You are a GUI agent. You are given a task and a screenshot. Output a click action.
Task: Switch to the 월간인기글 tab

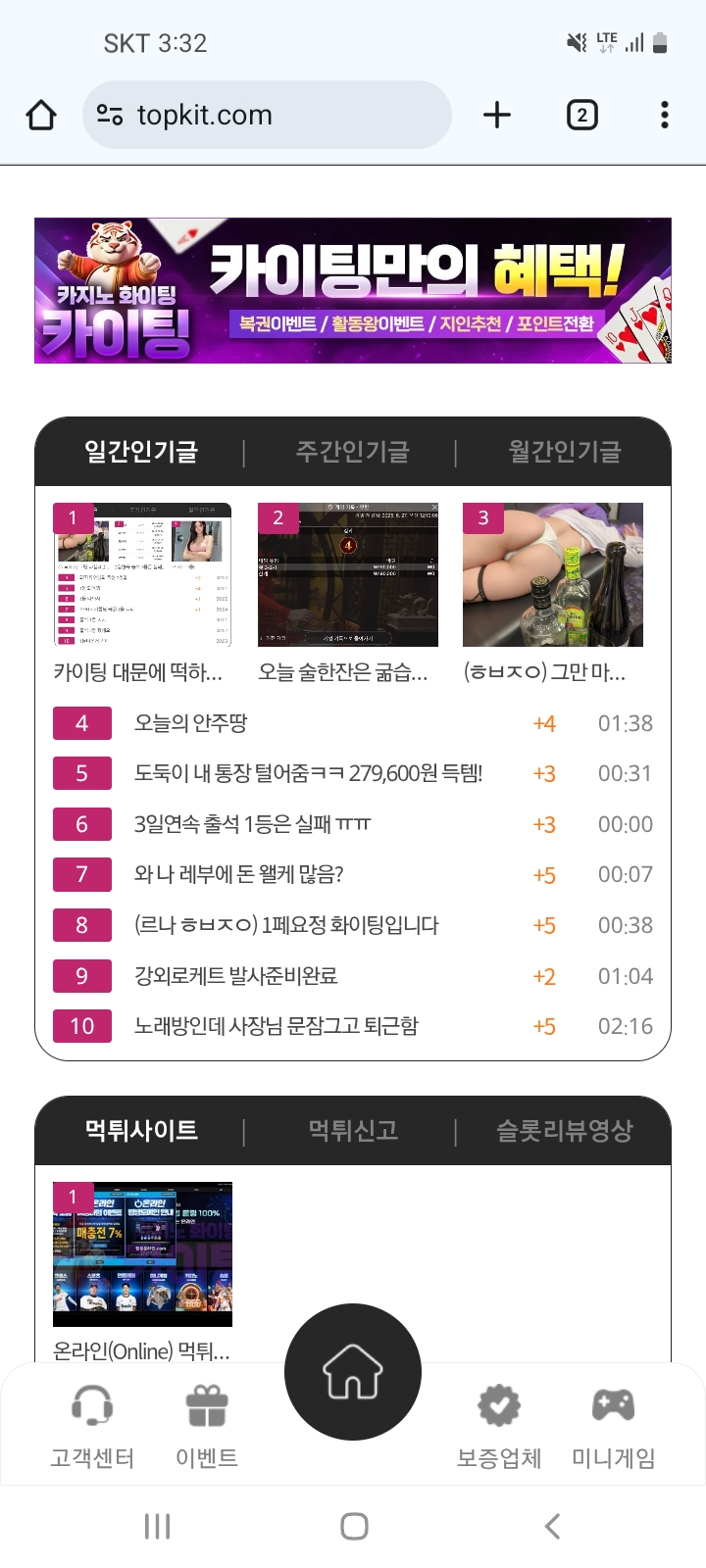point(565,452)
